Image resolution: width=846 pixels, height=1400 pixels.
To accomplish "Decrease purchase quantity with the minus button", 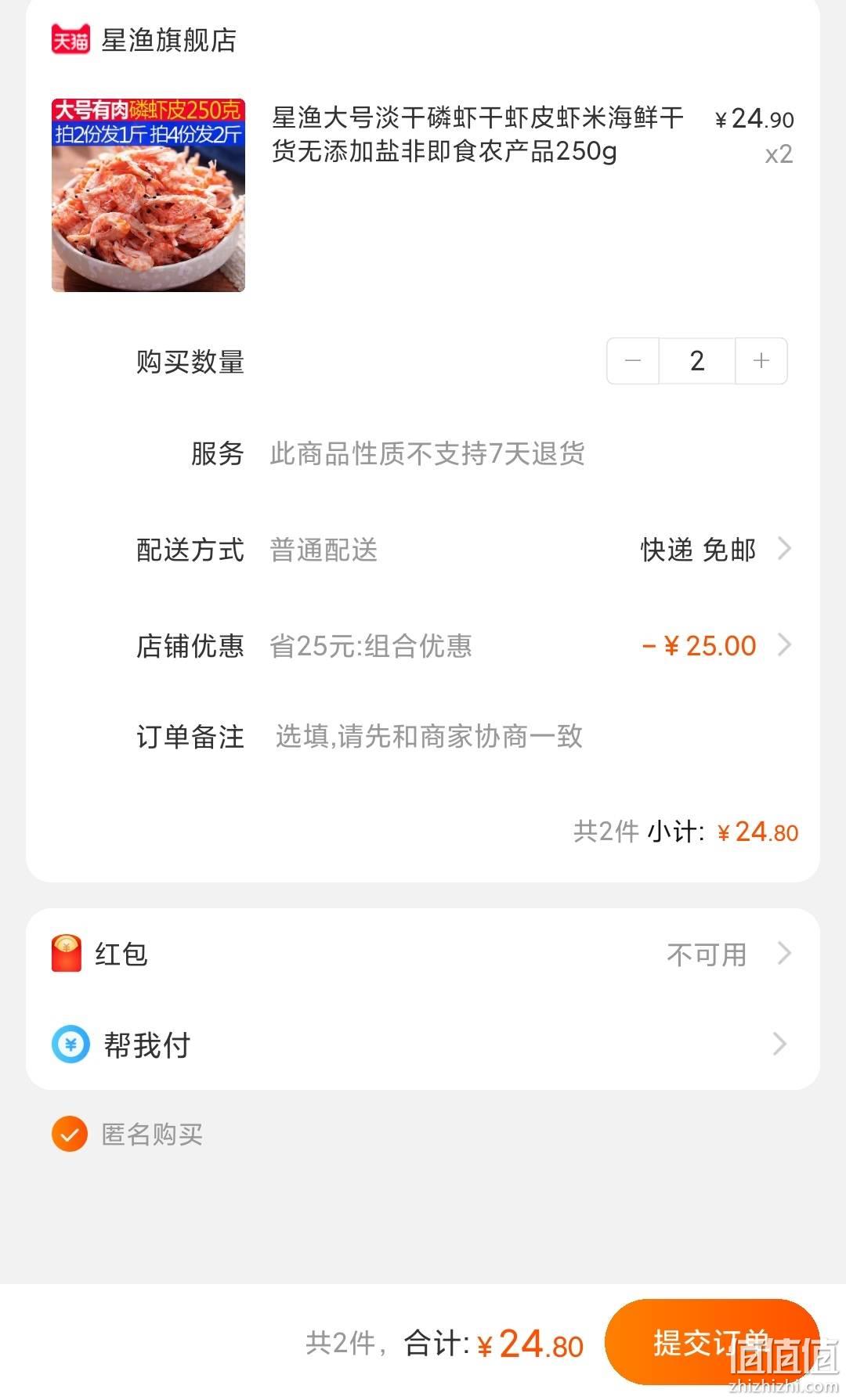I will pyautogui.click(x=633, y=361).
